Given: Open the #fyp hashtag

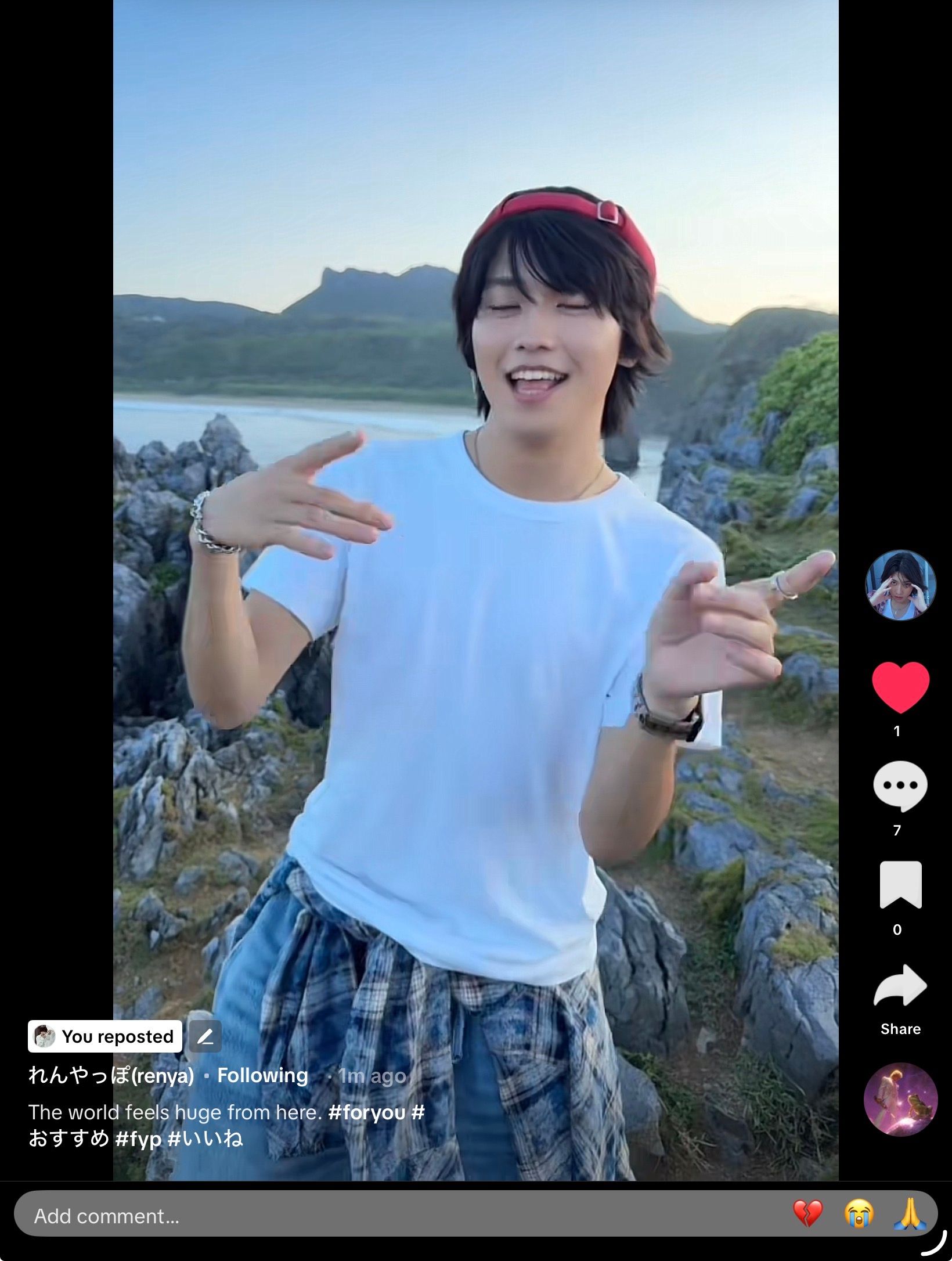Looking at the screenshot, I should (x=138, y=1138).
